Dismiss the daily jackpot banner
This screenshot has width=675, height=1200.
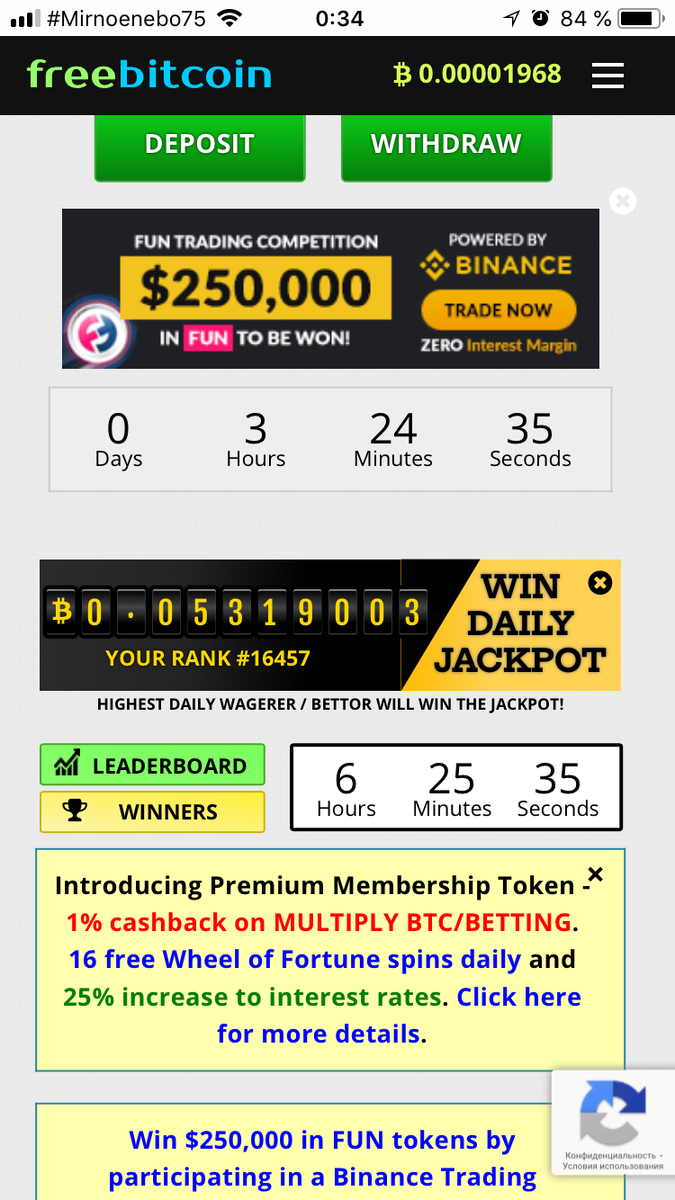600,582
